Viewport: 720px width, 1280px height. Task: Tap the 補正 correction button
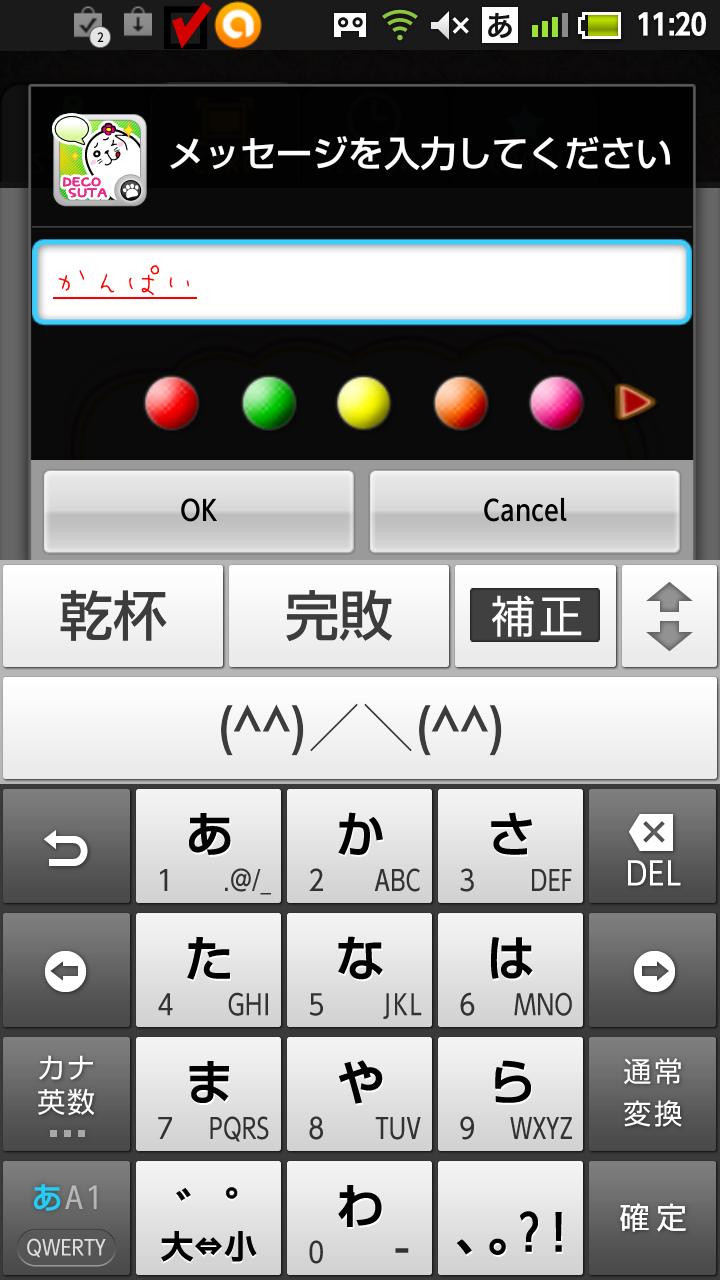click(535, 616)
